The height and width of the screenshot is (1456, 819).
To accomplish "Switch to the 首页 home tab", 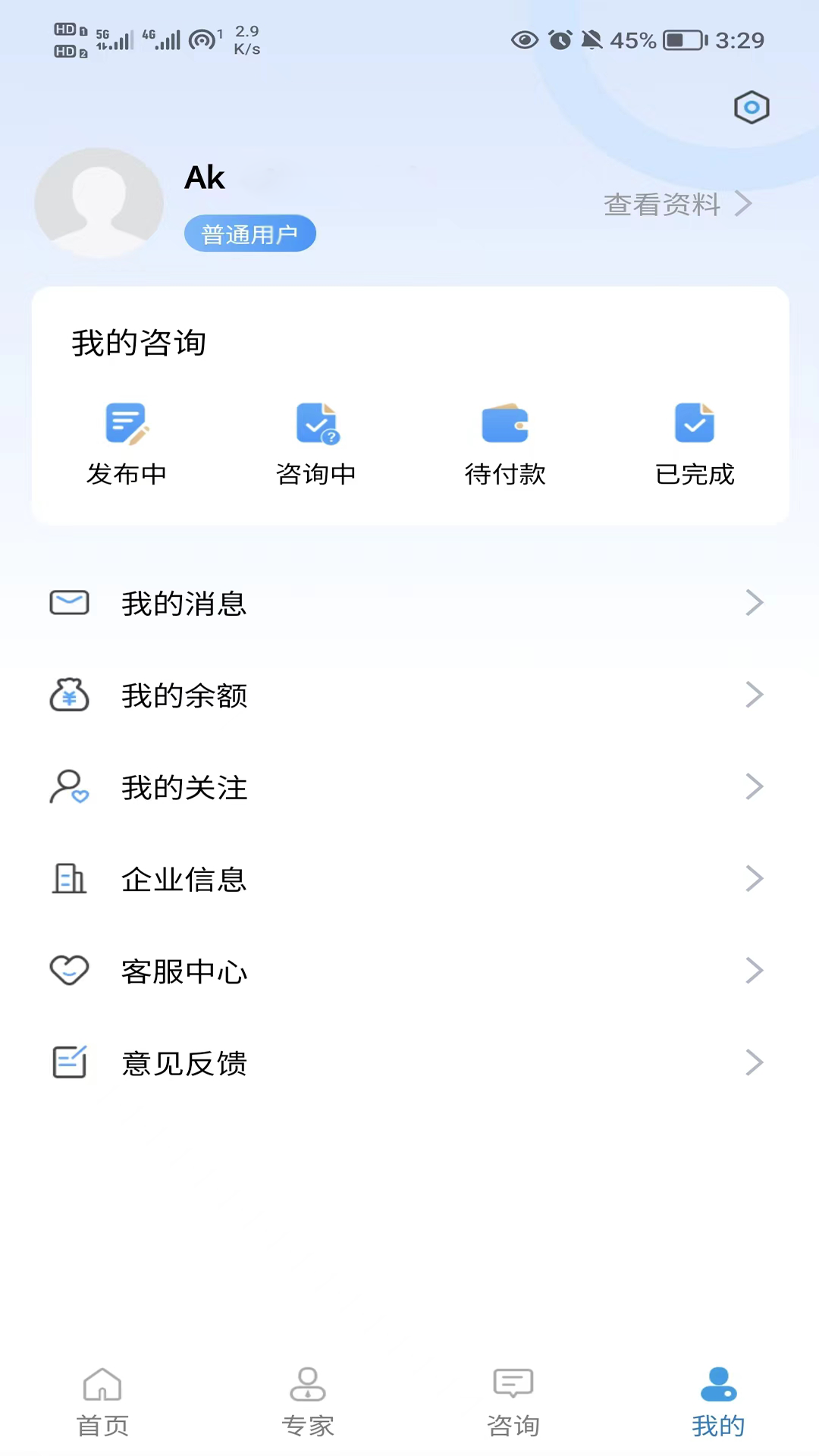I will (x=102, y=1401).
